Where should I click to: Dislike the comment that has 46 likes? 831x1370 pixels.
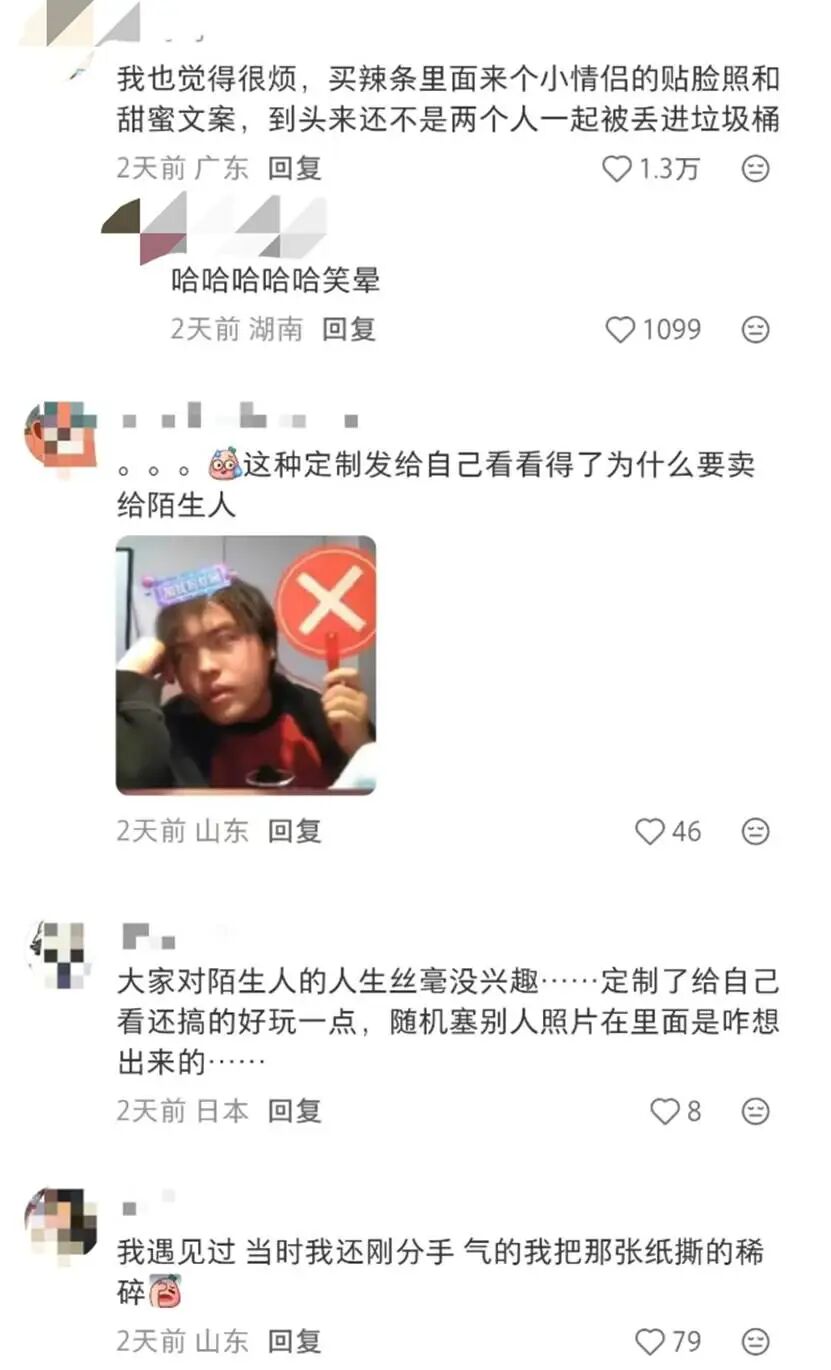click(756, 831)
